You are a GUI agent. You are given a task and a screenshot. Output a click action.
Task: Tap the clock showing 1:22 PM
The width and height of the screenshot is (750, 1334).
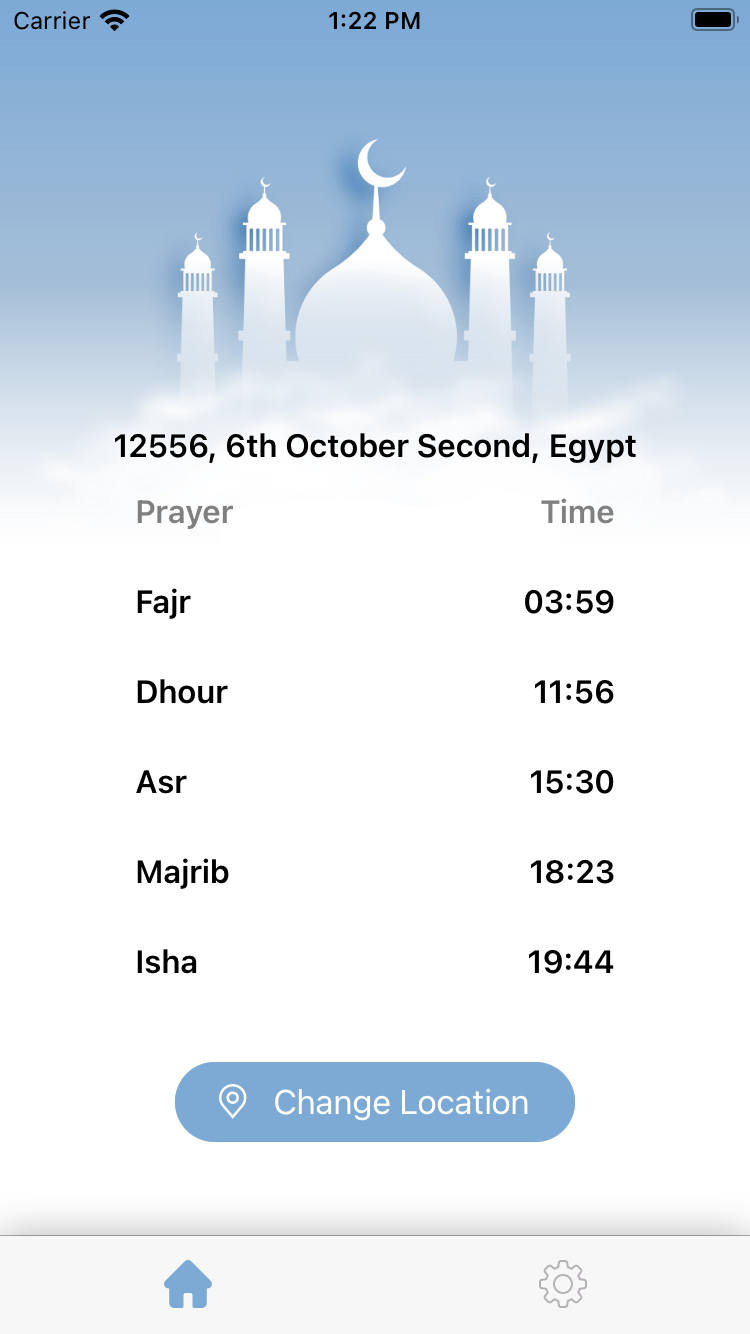[375, 20]
